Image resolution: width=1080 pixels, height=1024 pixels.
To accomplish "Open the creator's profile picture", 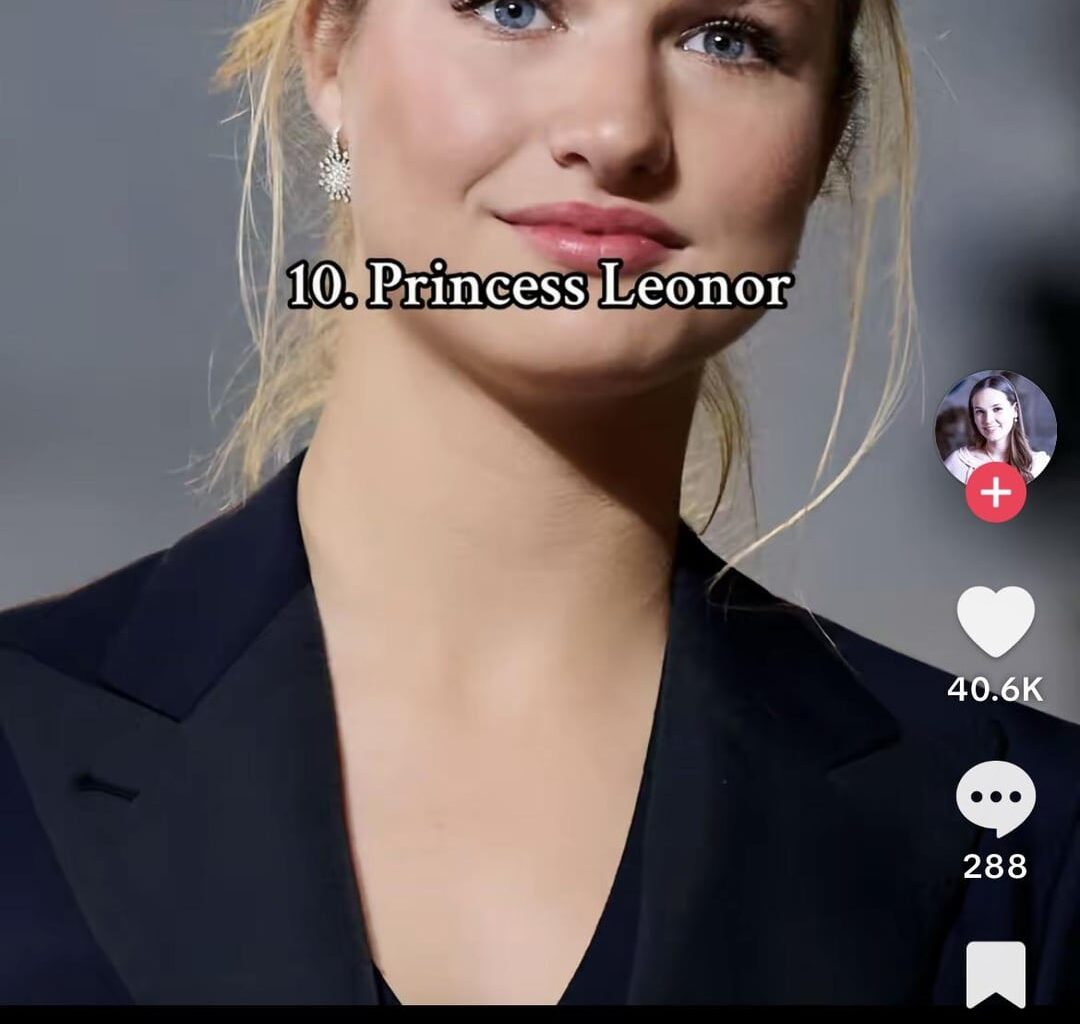I will [995, 425].
